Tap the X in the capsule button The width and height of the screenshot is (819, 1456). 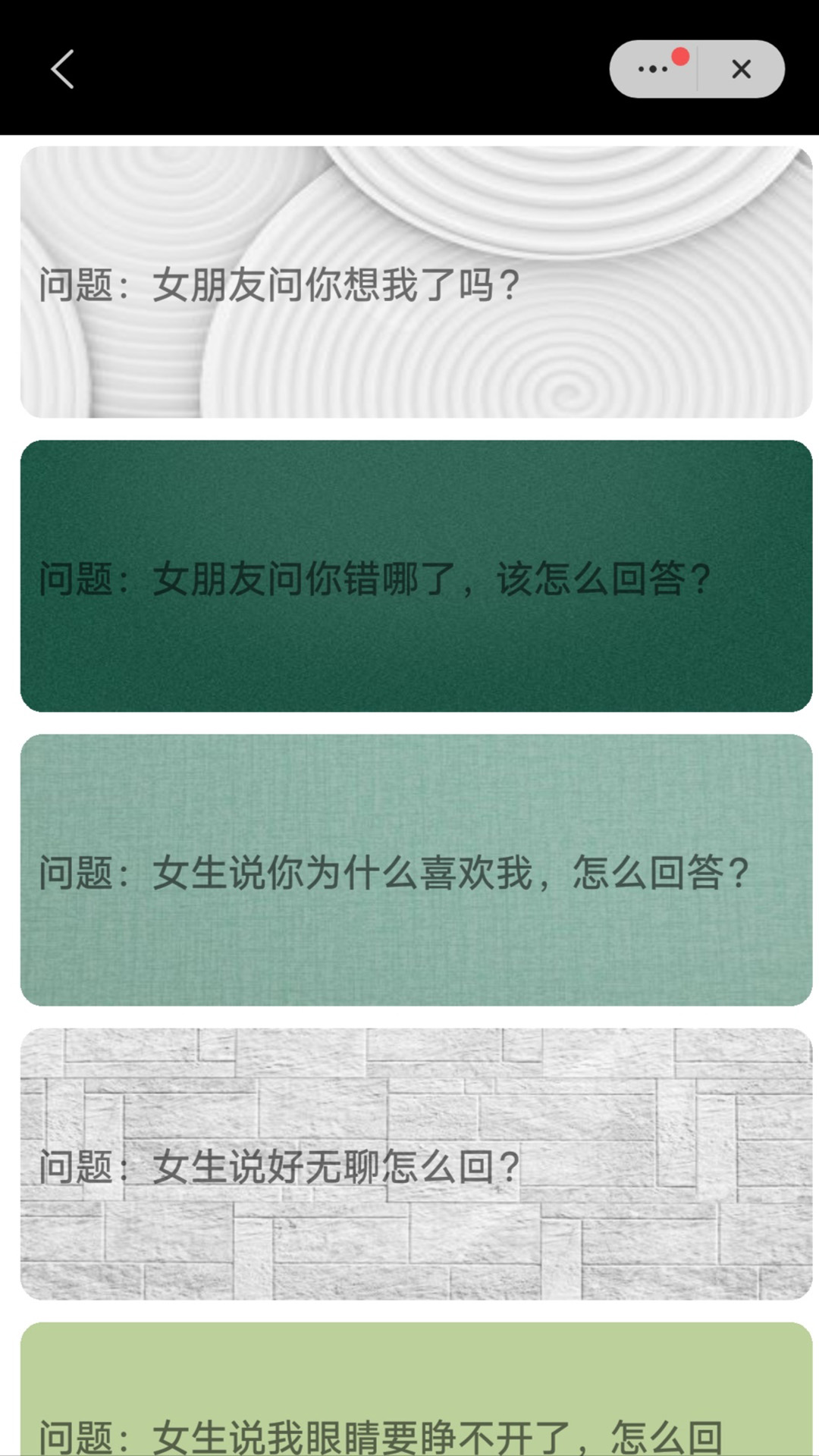739,69
